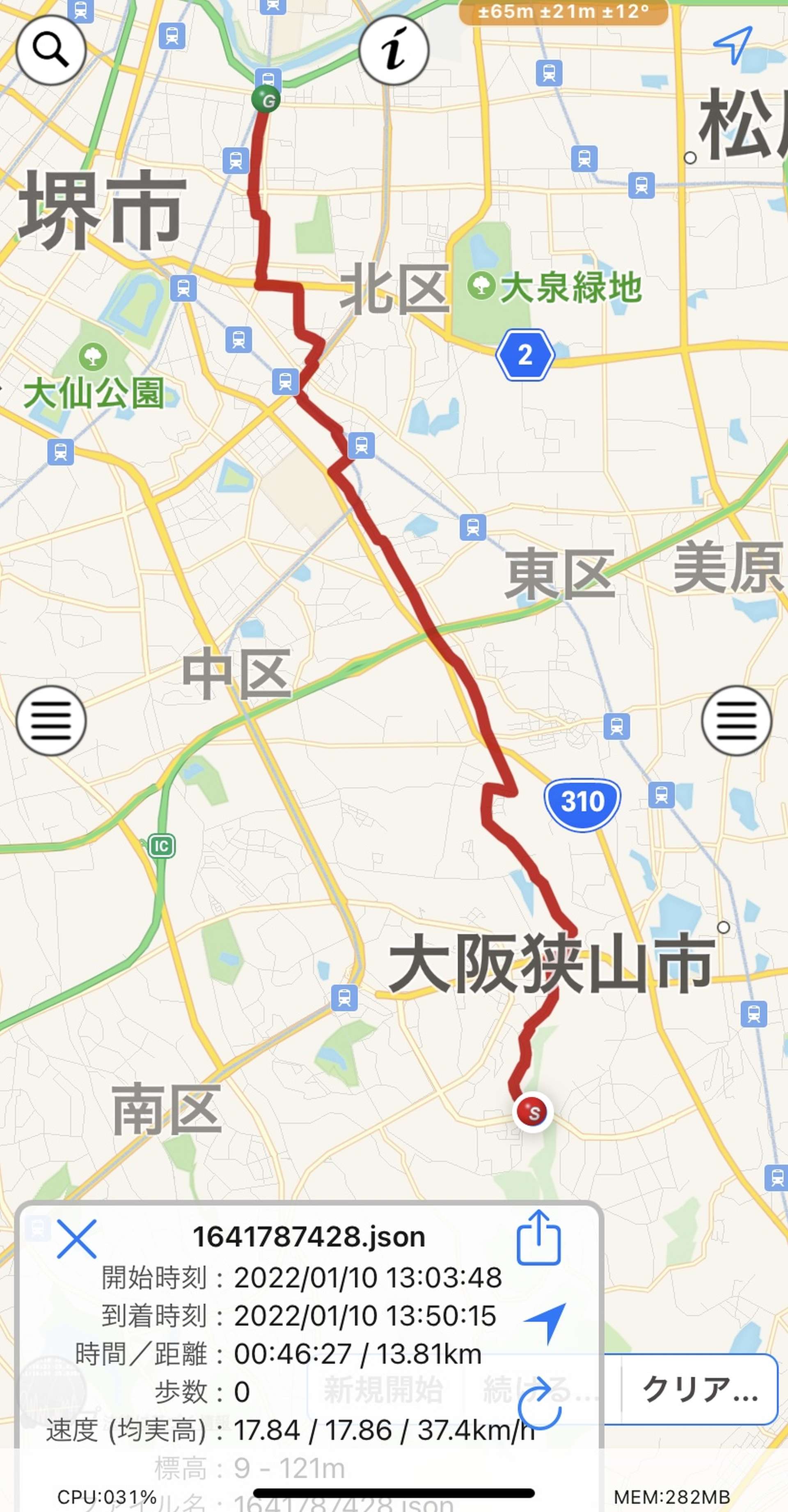The width and height of the screenshot is (788, 1512).
Task: Select the green G goal marker
Action: coord(266,99)
